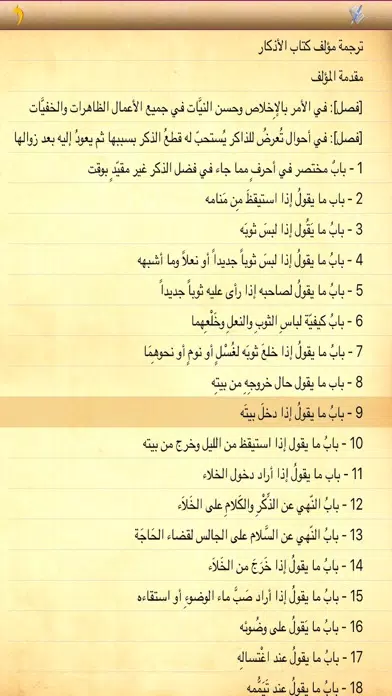The image size is (392, 696).
Task: Select chapter 7 إذا خلع ثوبه لغسل
Action: pos(196,352)
